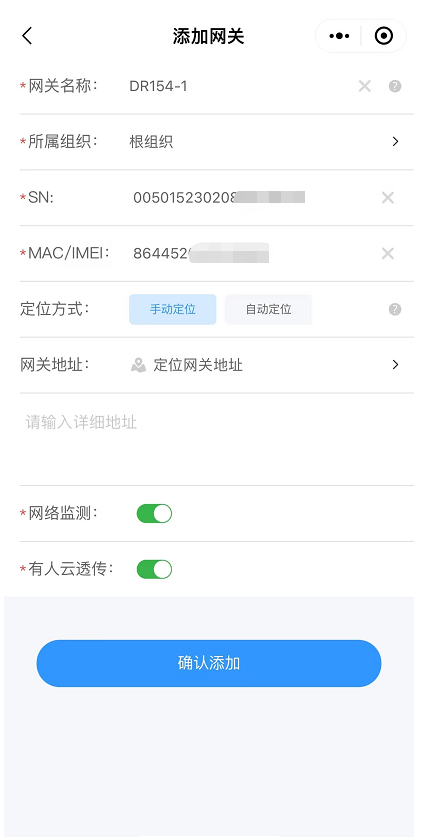Viewport: 429px width, 837px height.
Task: Edit the 网关名称 field DR154-1
Action: coord(240,86)
